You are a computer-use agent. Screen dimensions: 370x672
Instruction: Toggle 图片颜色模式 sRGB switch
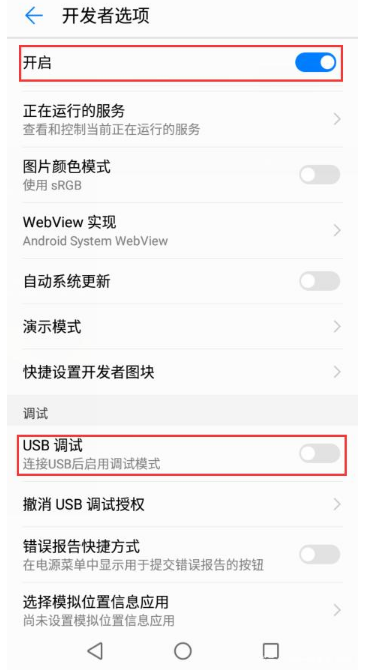click(x=319, y=175)
